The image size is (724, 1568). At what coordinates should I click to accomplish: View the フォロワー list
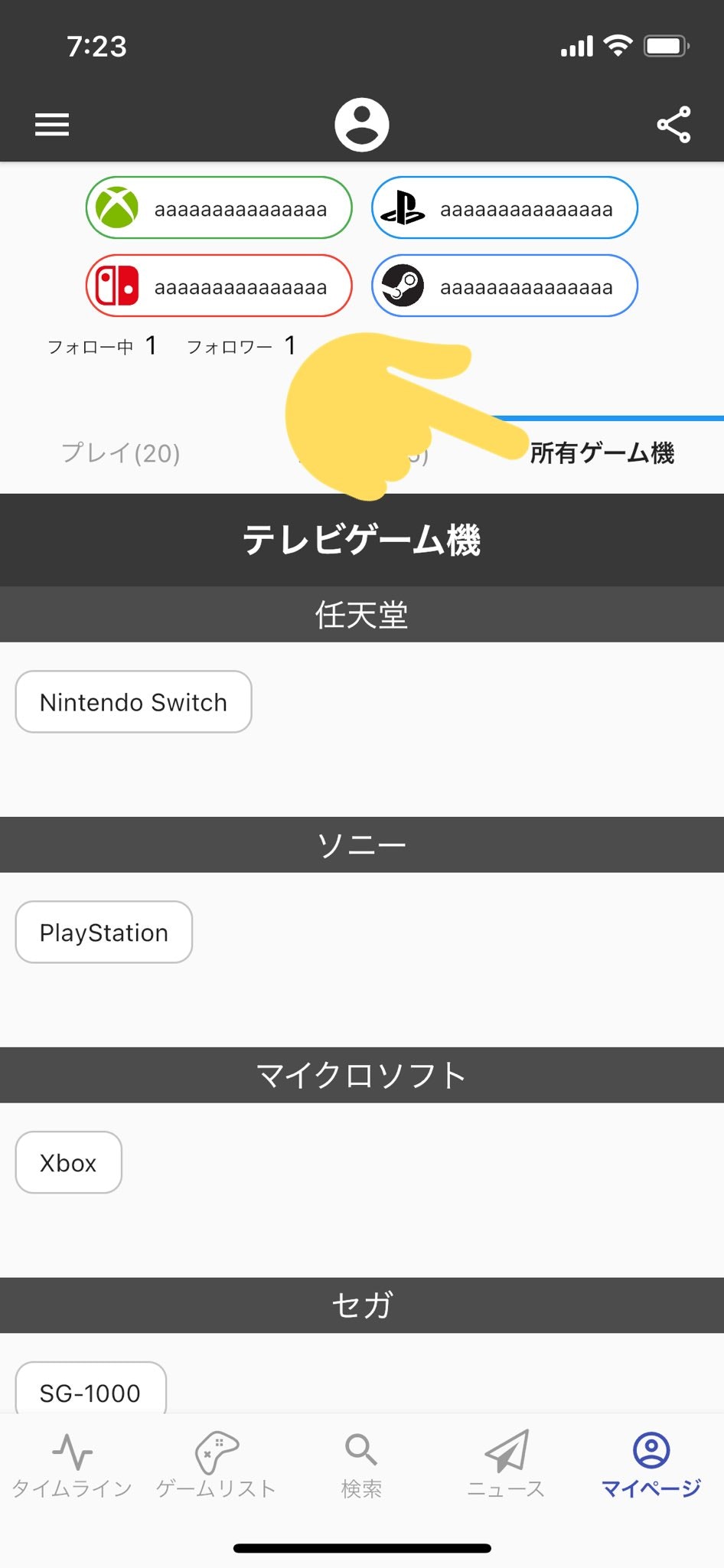(241, 347)
